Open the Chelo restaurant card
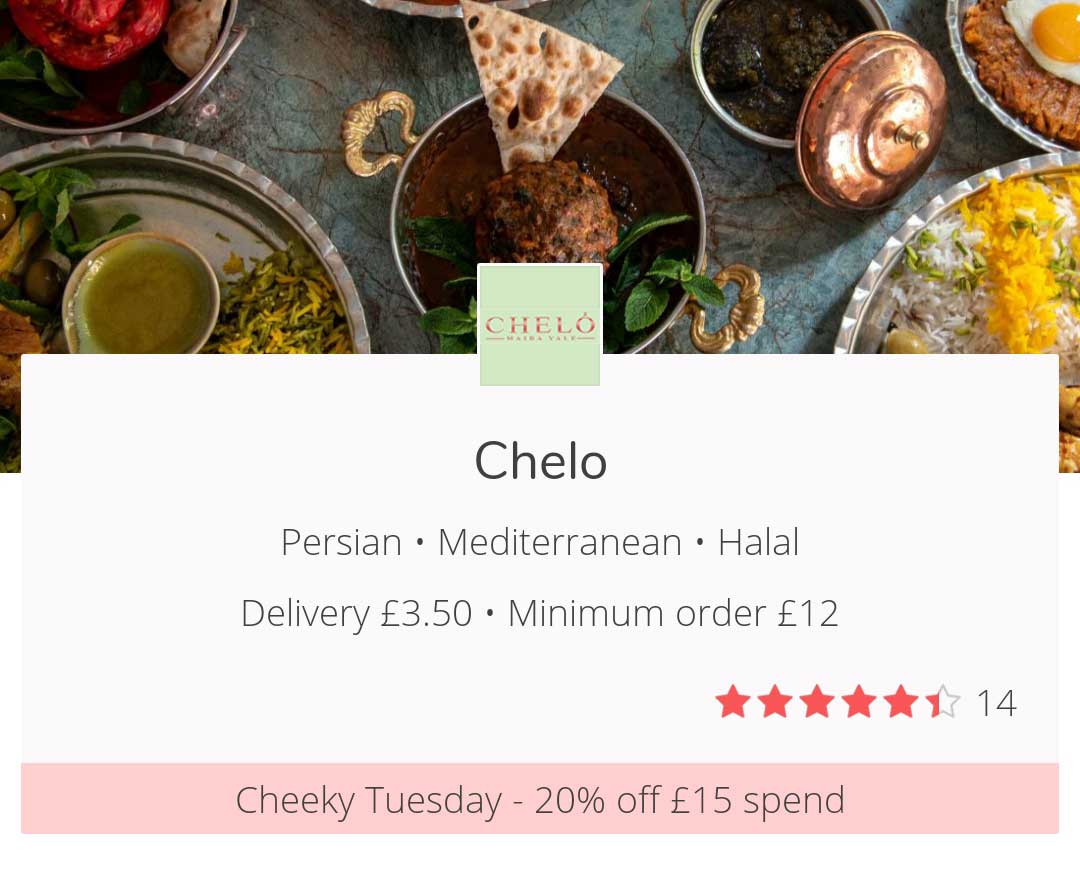 tap(540, 461)
